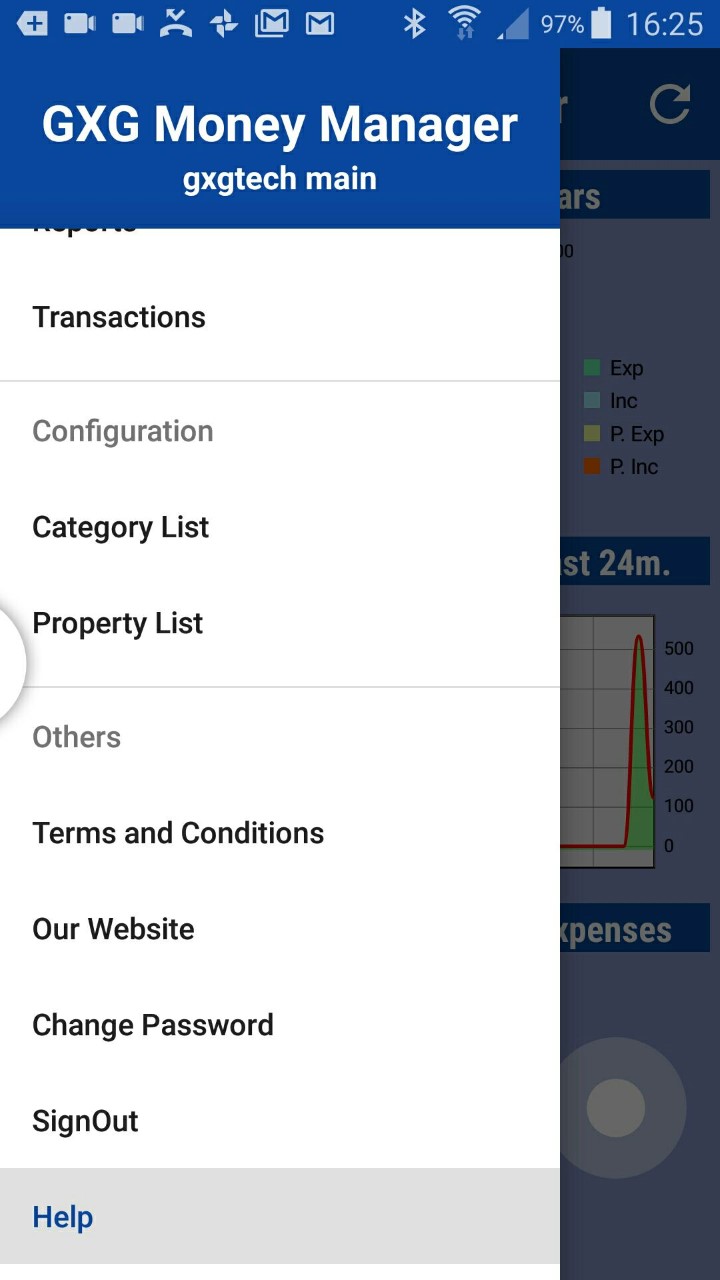View Terms and Conditions
The image size is (720, 1280).
[280, 833]
